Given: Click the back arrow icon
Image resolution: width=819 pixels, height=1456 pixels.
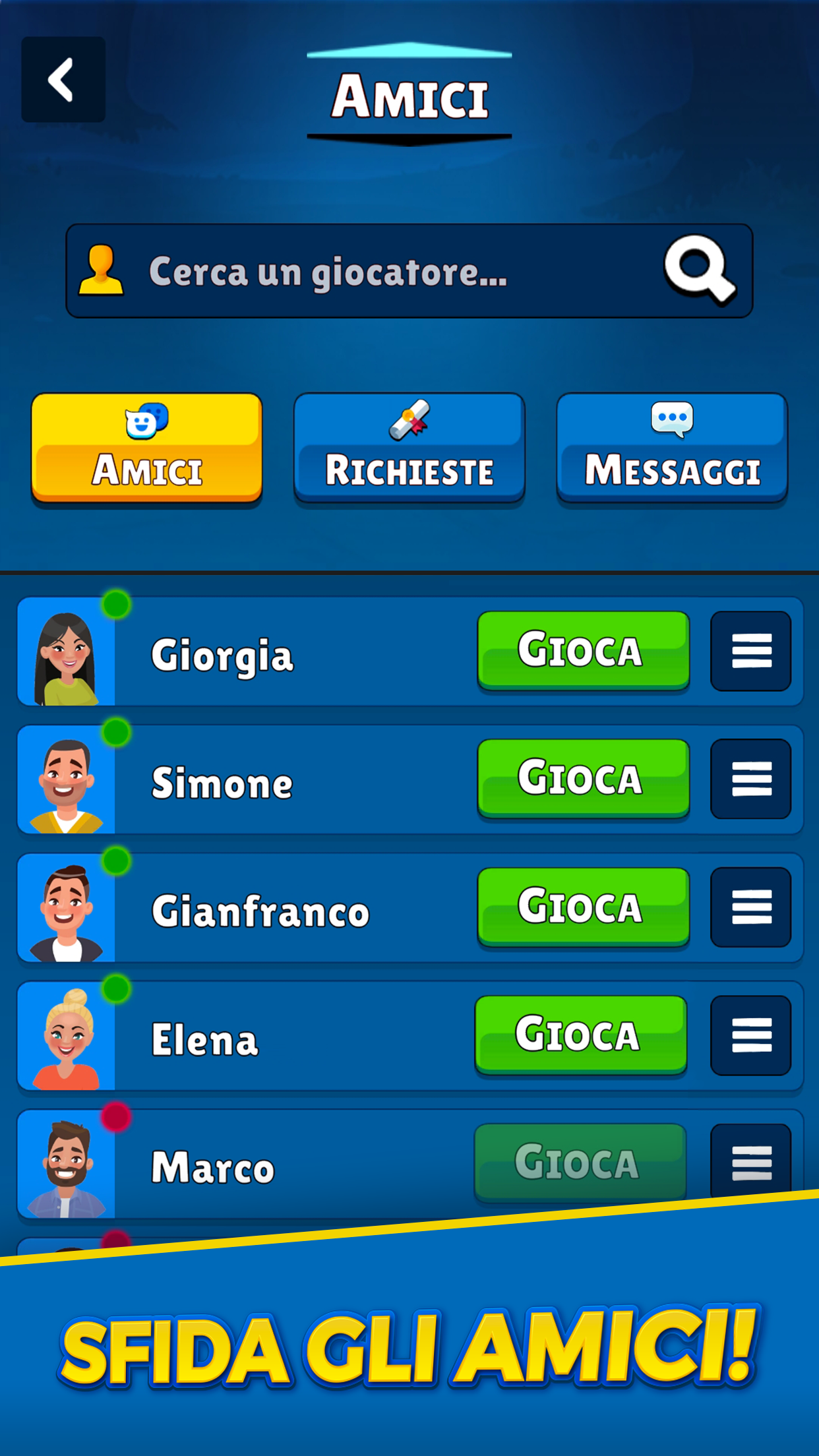Looking at the screenshot, I should point(63,80).
